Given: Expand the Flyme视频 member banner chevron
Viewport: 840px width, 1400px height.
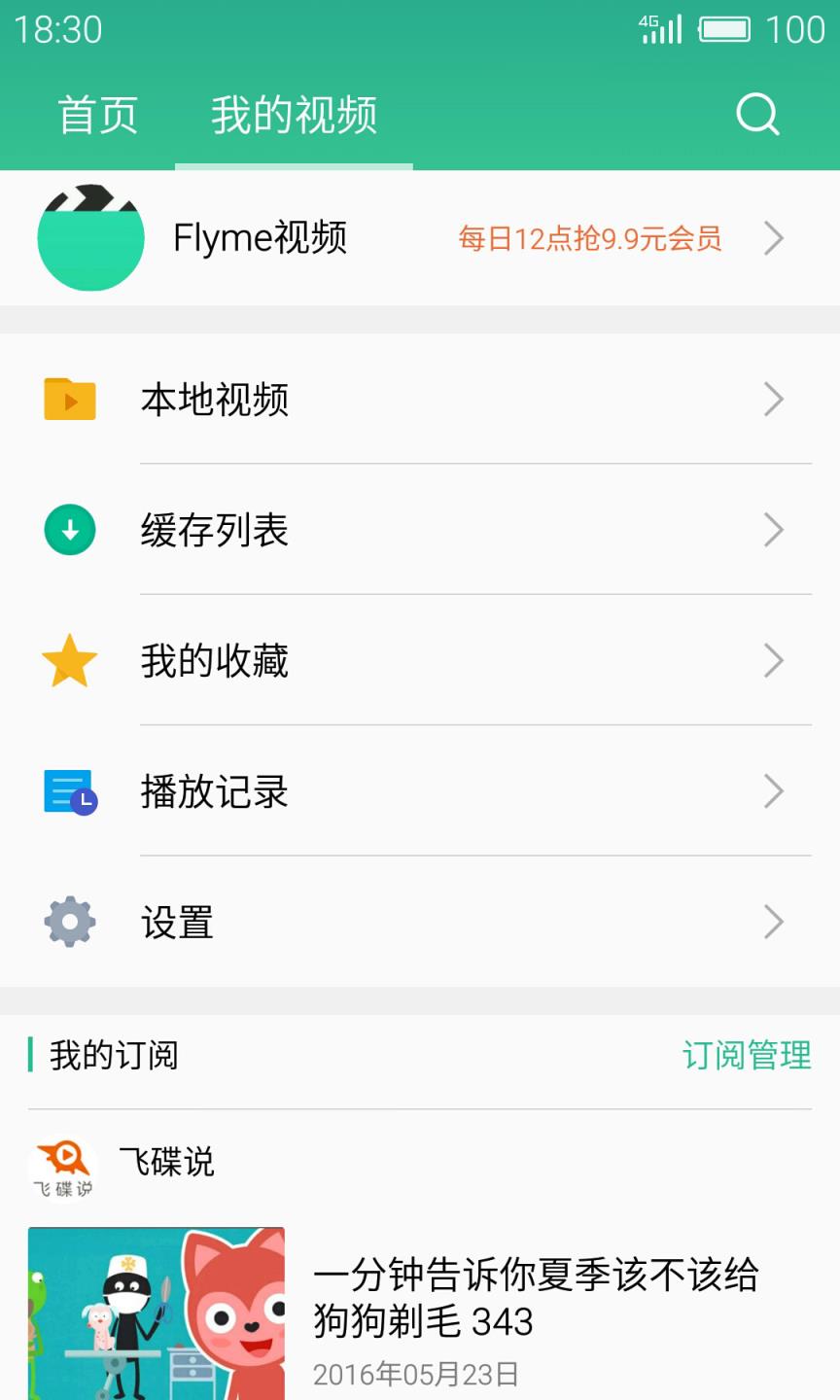Looking at the screenshot, I should pyautogui.click(x=774, y=238).
